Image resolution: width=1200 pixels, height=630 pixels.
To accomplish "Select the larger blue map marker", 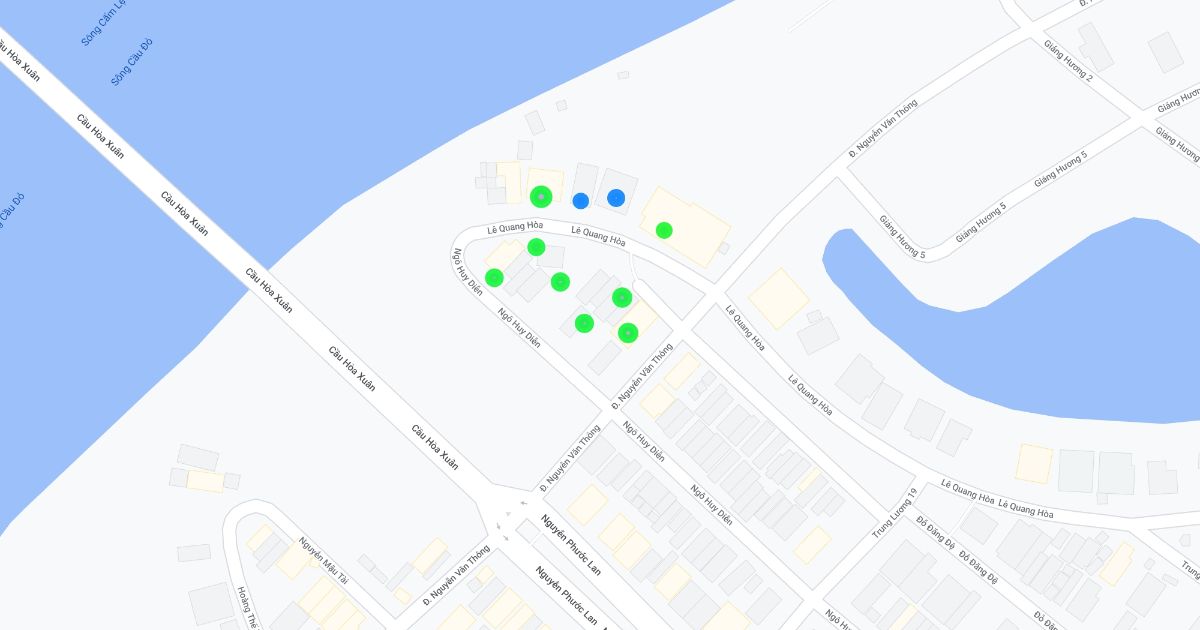I will point(616,198).
